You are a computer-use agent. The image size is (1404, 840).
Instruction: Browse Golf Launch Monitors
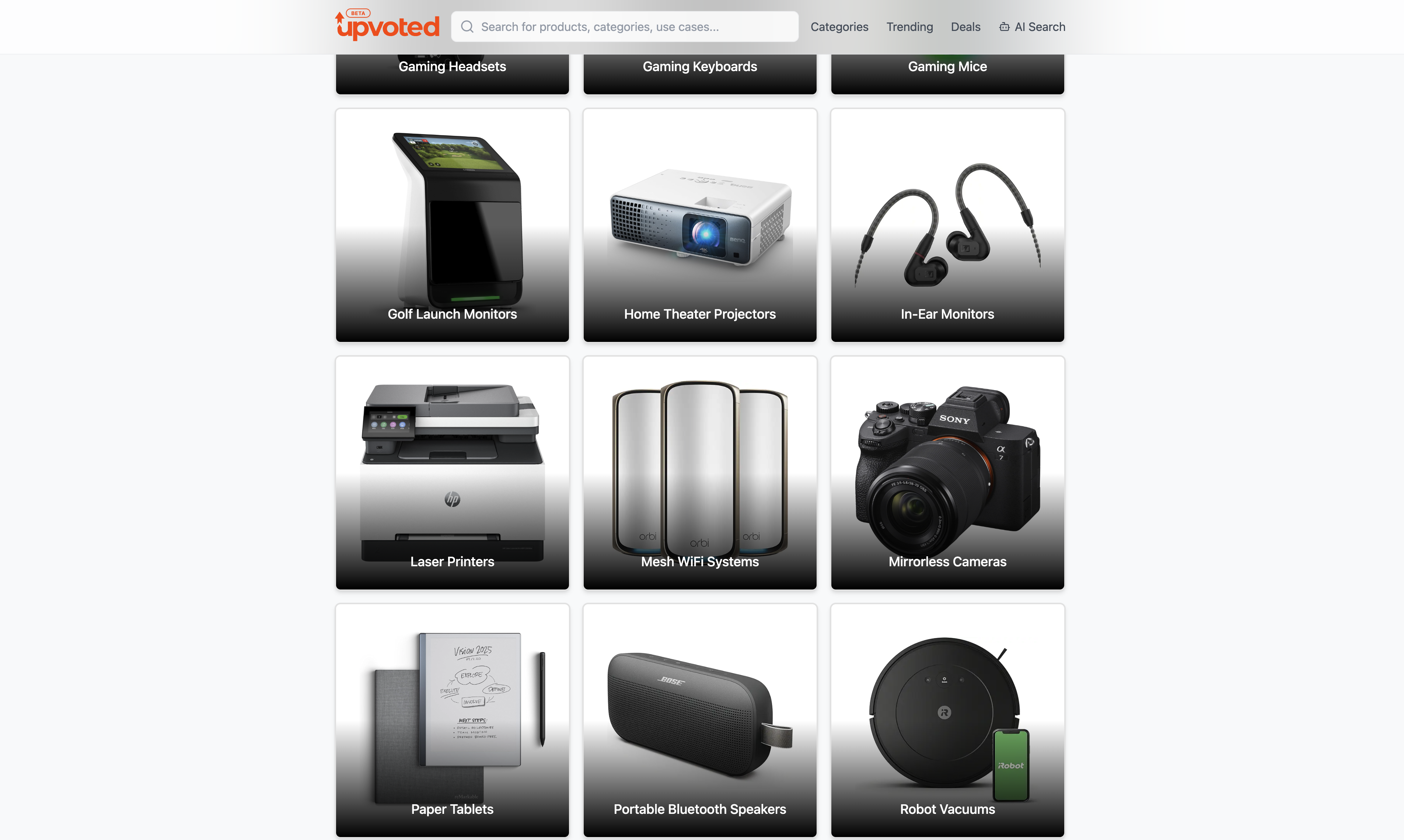pos(452,225)
